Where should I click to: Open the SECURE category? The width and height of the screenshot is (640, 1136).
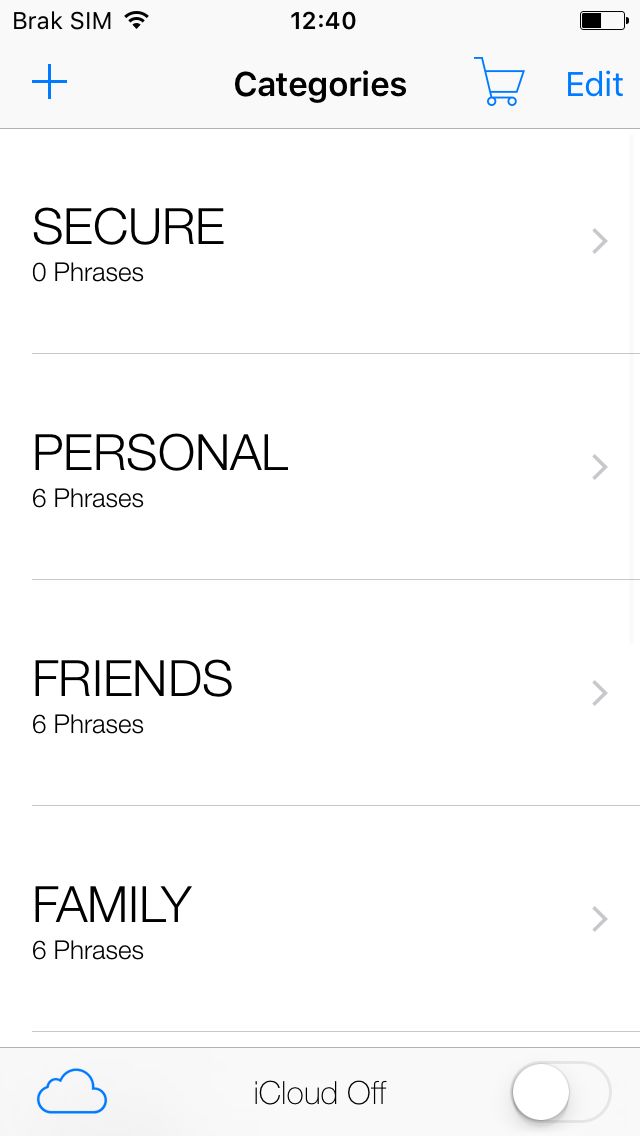(320, 241)
